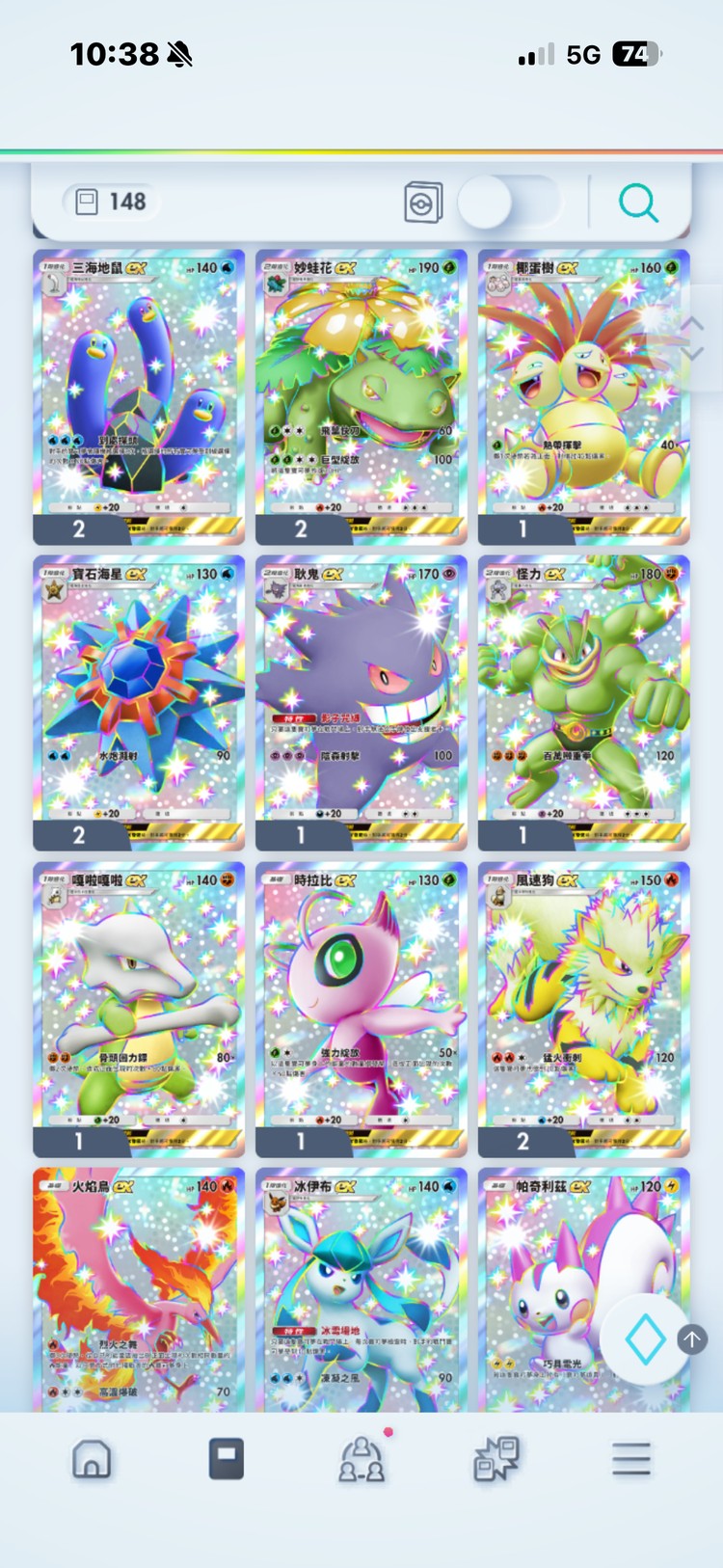The height and width of the screenshot is (1568, 723).
Task: Open the 時拉比 ex card
Action: 361,1008
